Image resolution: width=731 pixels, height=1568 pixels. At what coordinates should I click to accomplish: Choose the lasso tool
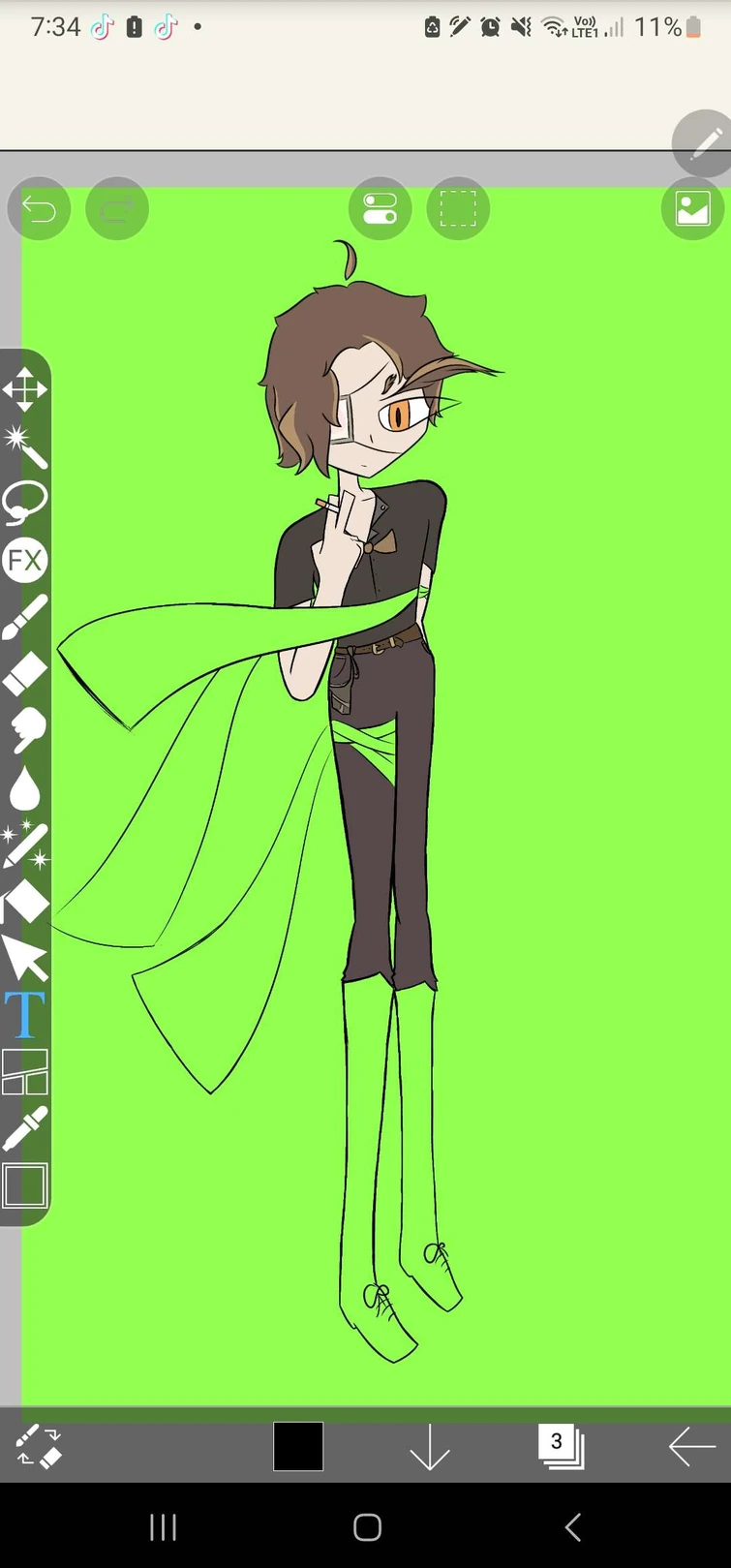tap(25, 503)
